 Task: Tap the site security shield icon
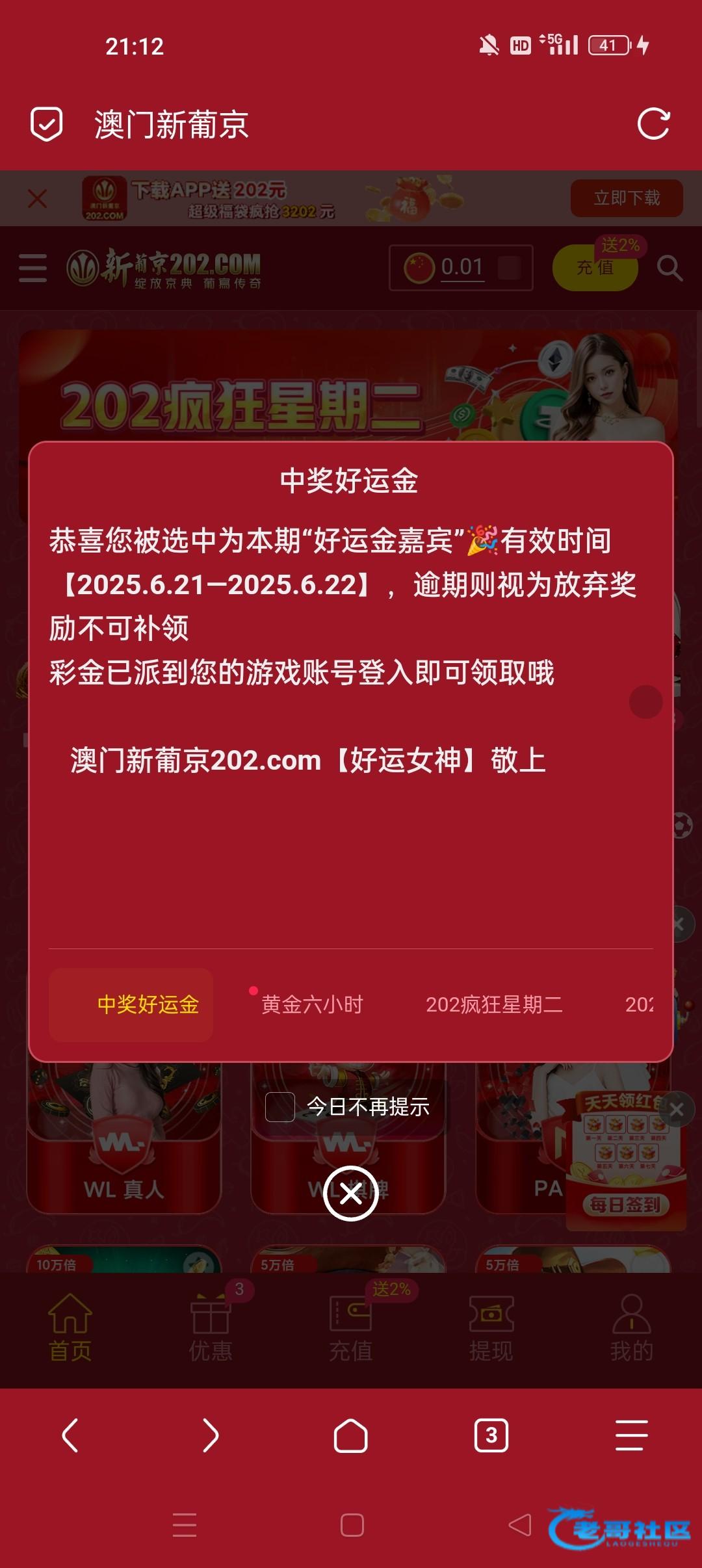click(47, 124)
